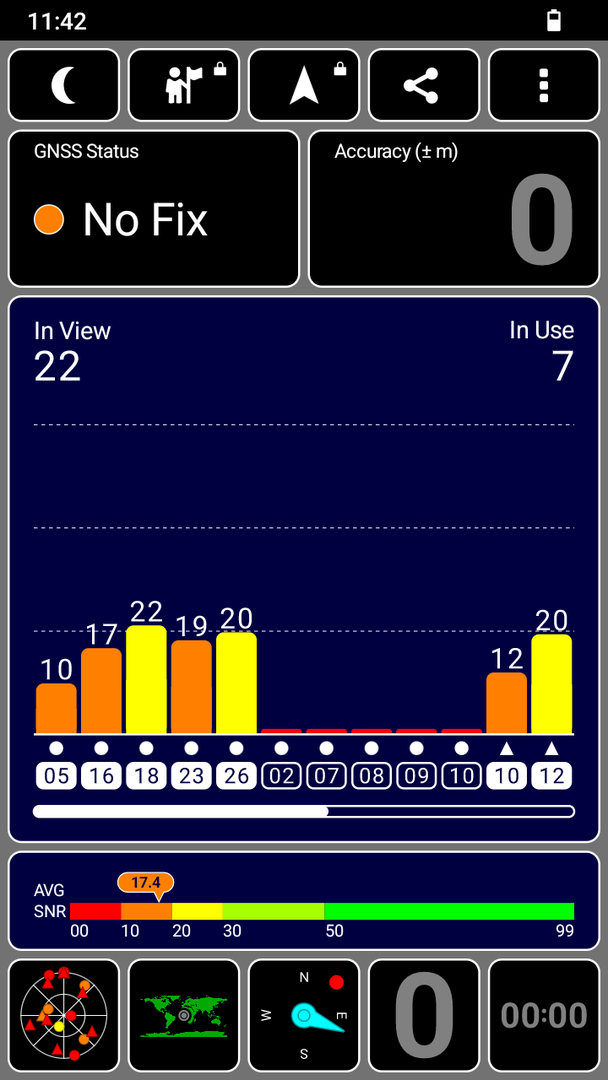608x1080 pixels.
Task: Open the satellite sky view radar tile
Action: coord(64,1015)
